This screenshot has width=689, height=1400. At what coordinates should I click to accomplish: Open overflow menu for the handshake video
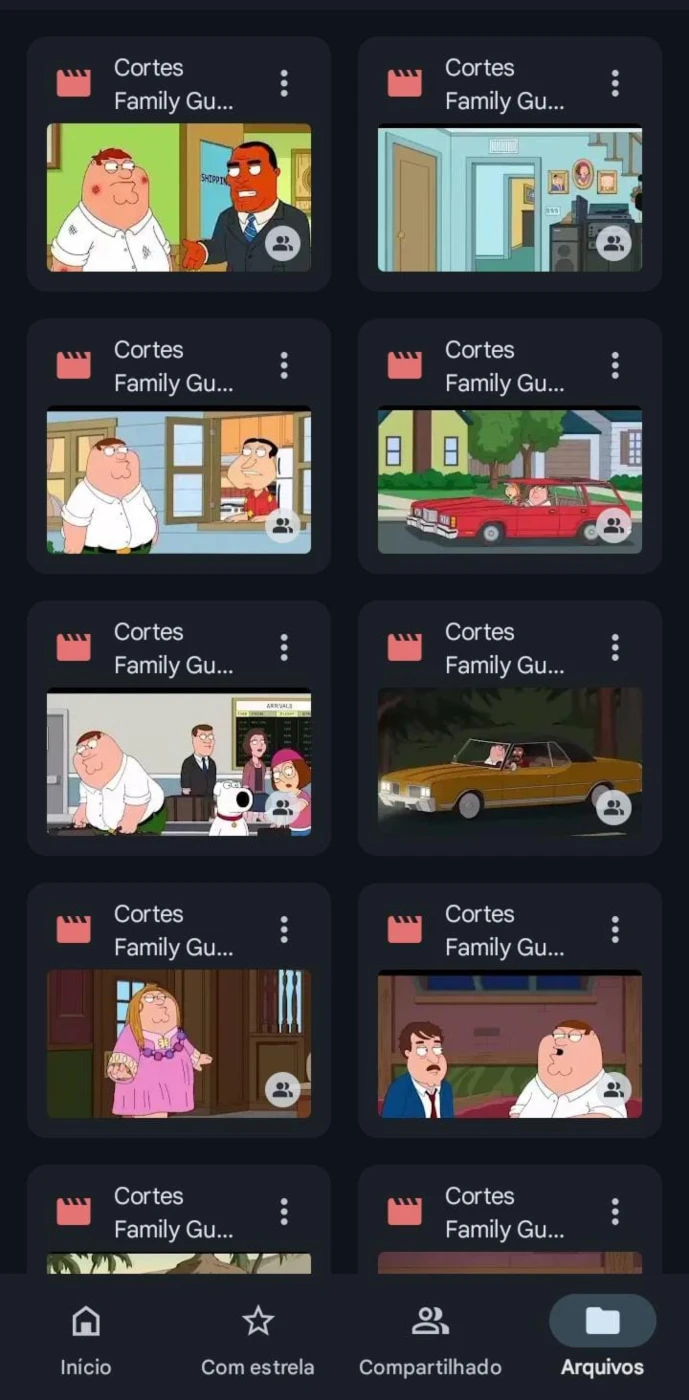point(284,84)
